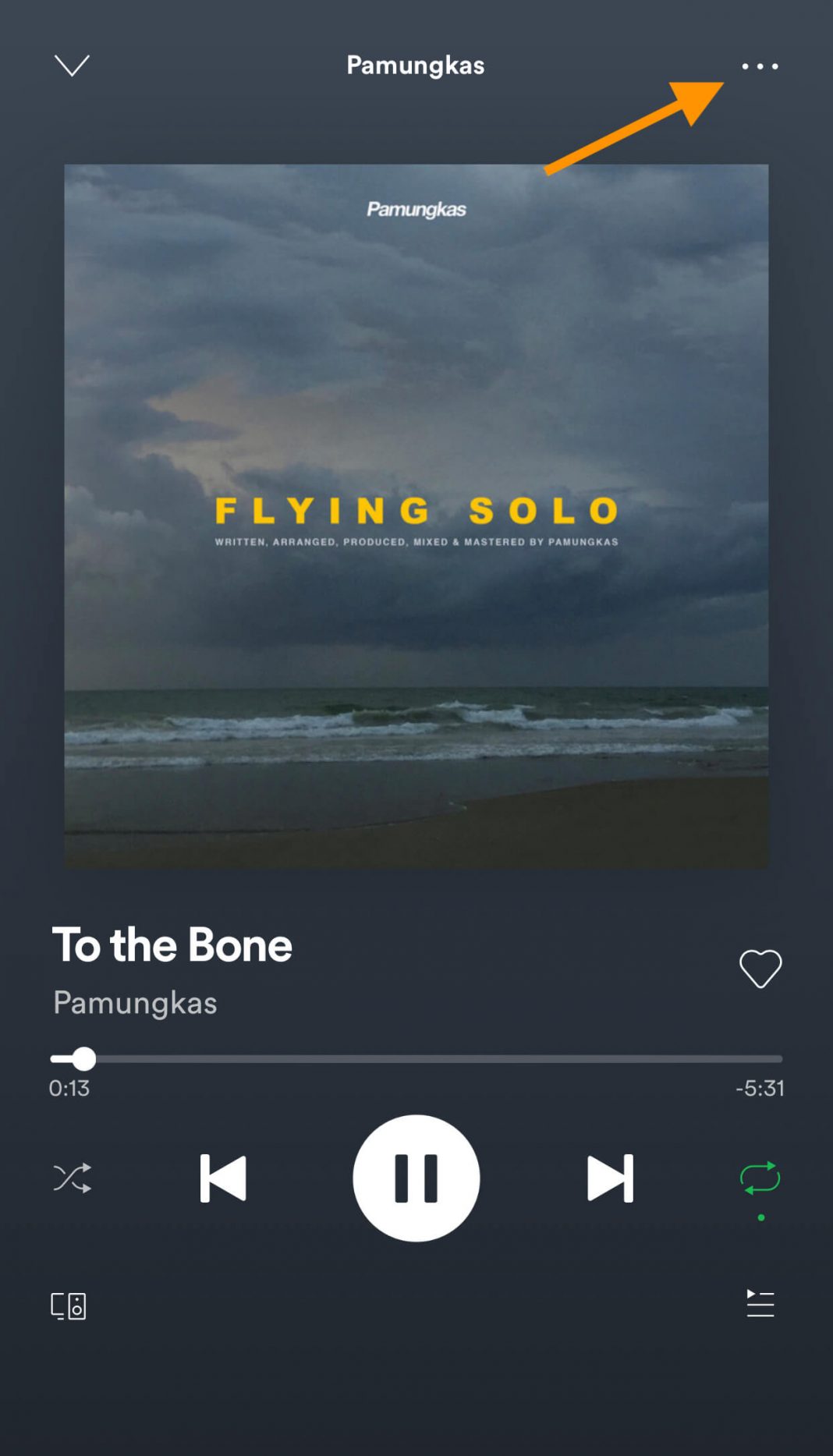Open the three-dot options menu
The image size is (833, 1456).
coord(760,66)
